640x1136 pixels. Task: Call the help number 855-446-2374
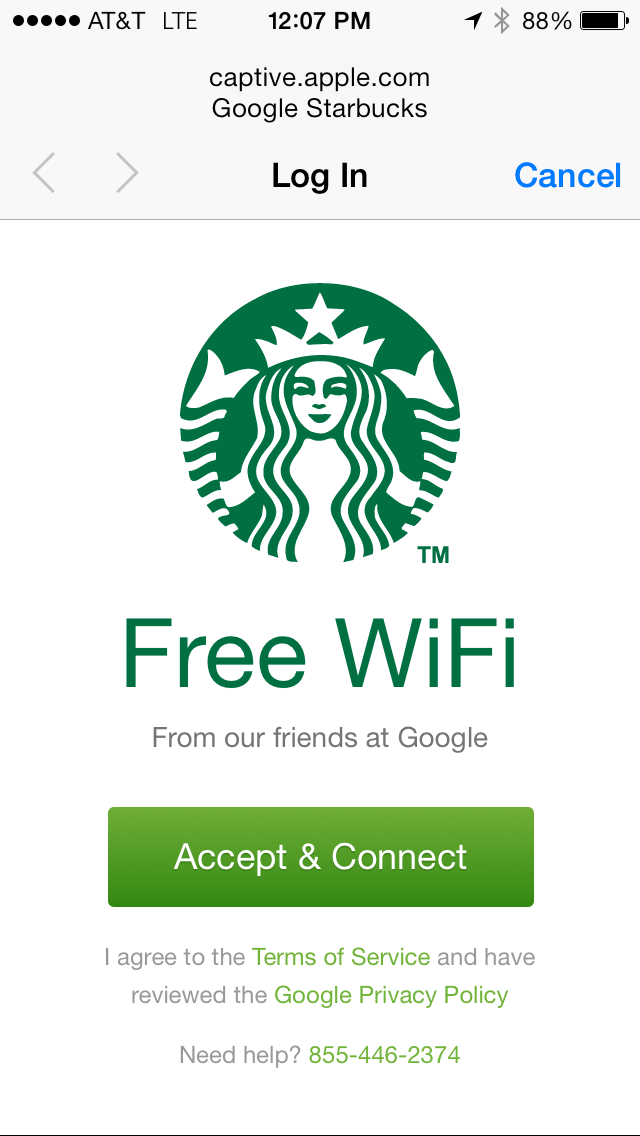click(384, 1054)
